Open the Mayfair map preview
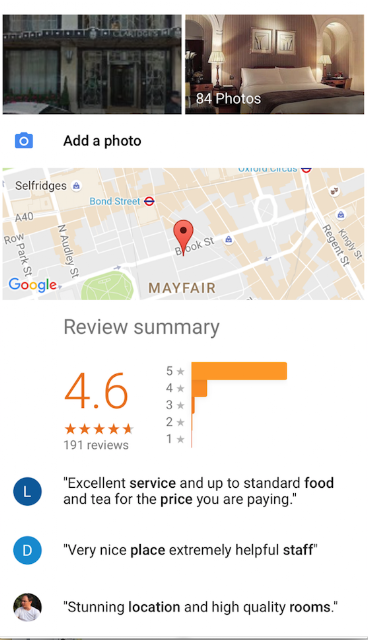The image size is (368, 640). pyautogui.click(x=183, y=234)
